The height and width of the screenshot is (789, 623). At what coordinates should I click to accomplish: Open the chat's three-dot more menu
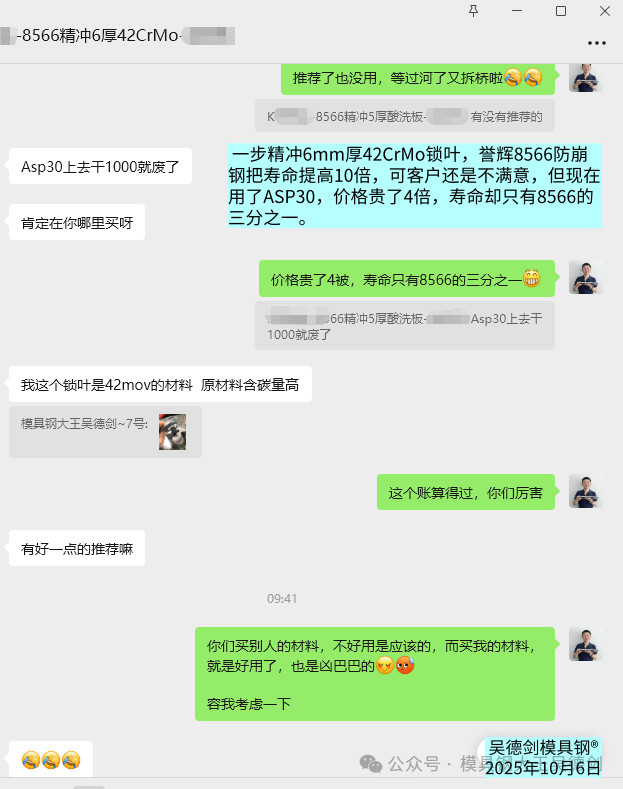pos(597,44)
